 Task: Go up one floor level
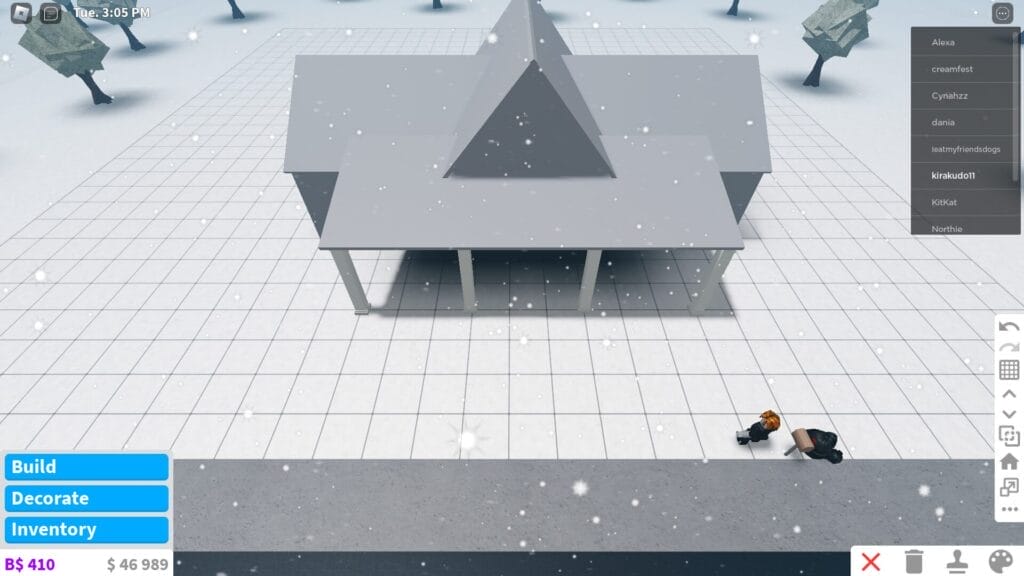click(1009, 393)
